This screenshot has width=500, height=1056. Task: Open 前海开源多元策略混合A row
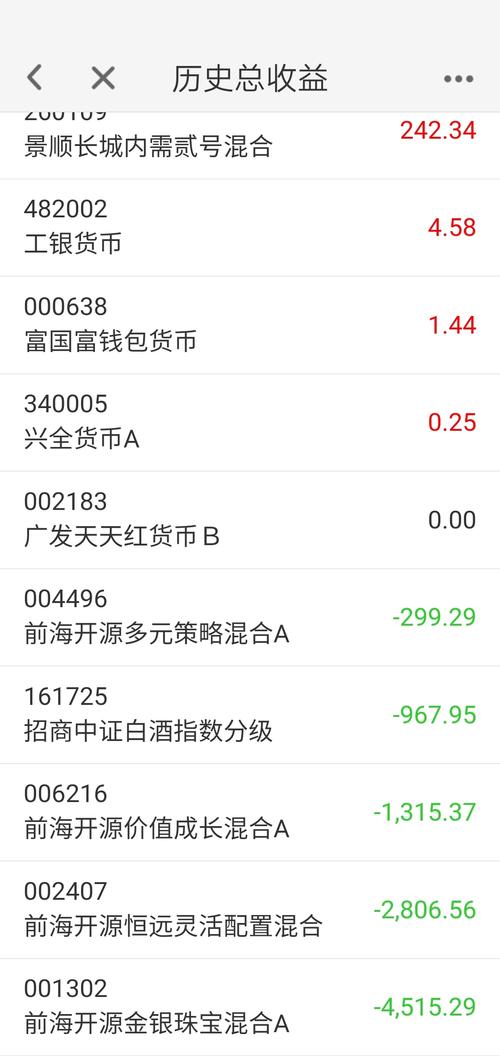(250, 618)
